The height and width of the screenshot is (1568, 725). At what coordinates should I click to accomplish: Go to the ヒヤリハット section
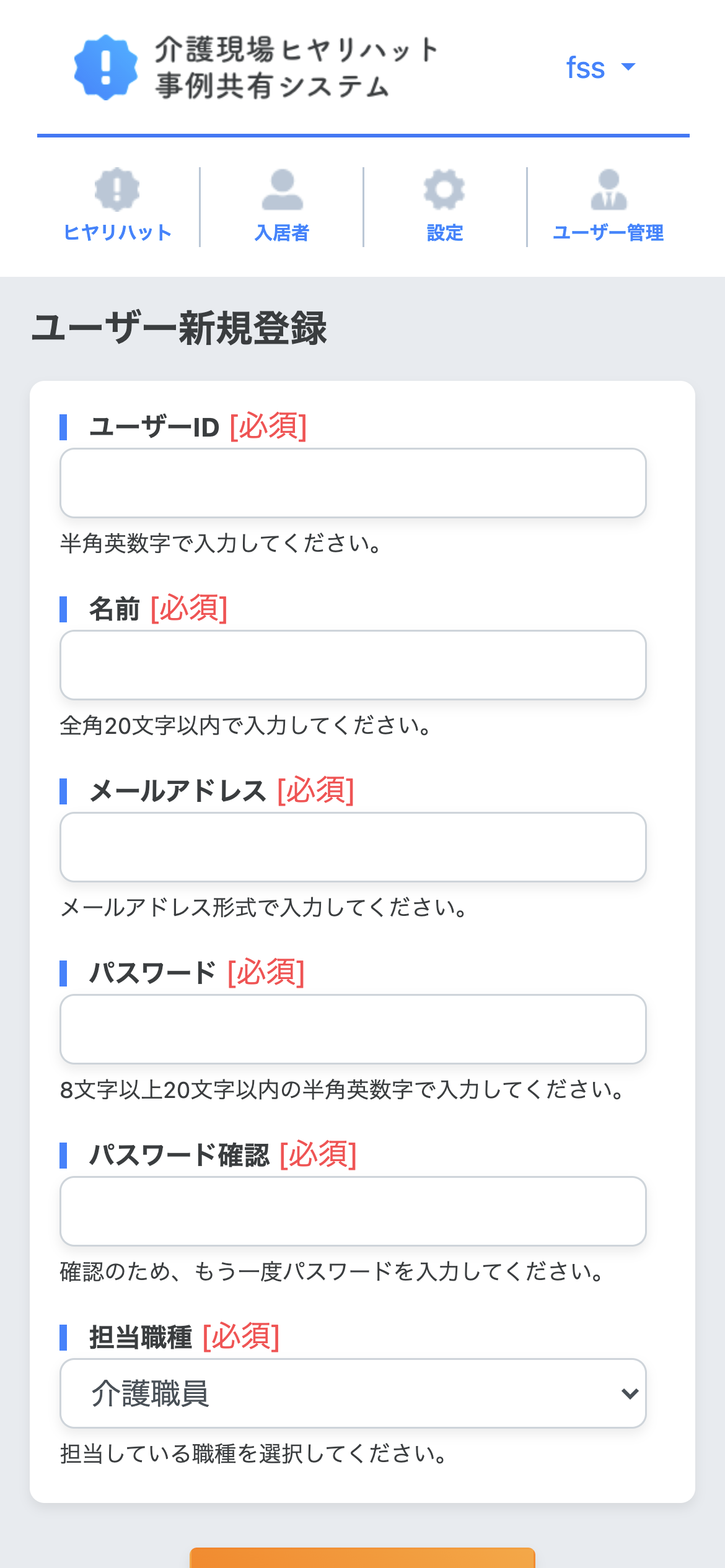click(x=117, y=206)
